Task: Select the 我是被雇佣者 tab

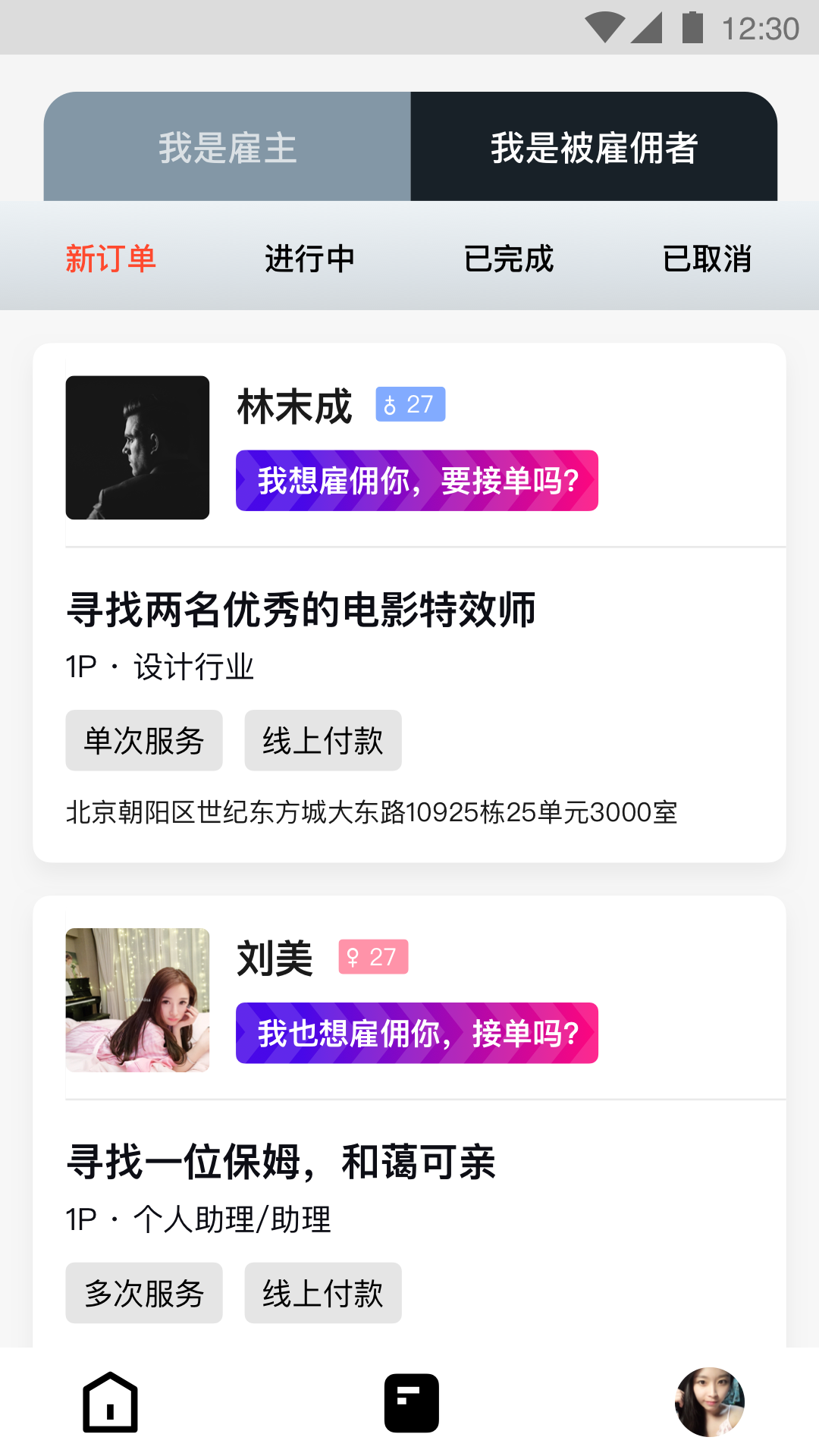Action: click(594, 147)
